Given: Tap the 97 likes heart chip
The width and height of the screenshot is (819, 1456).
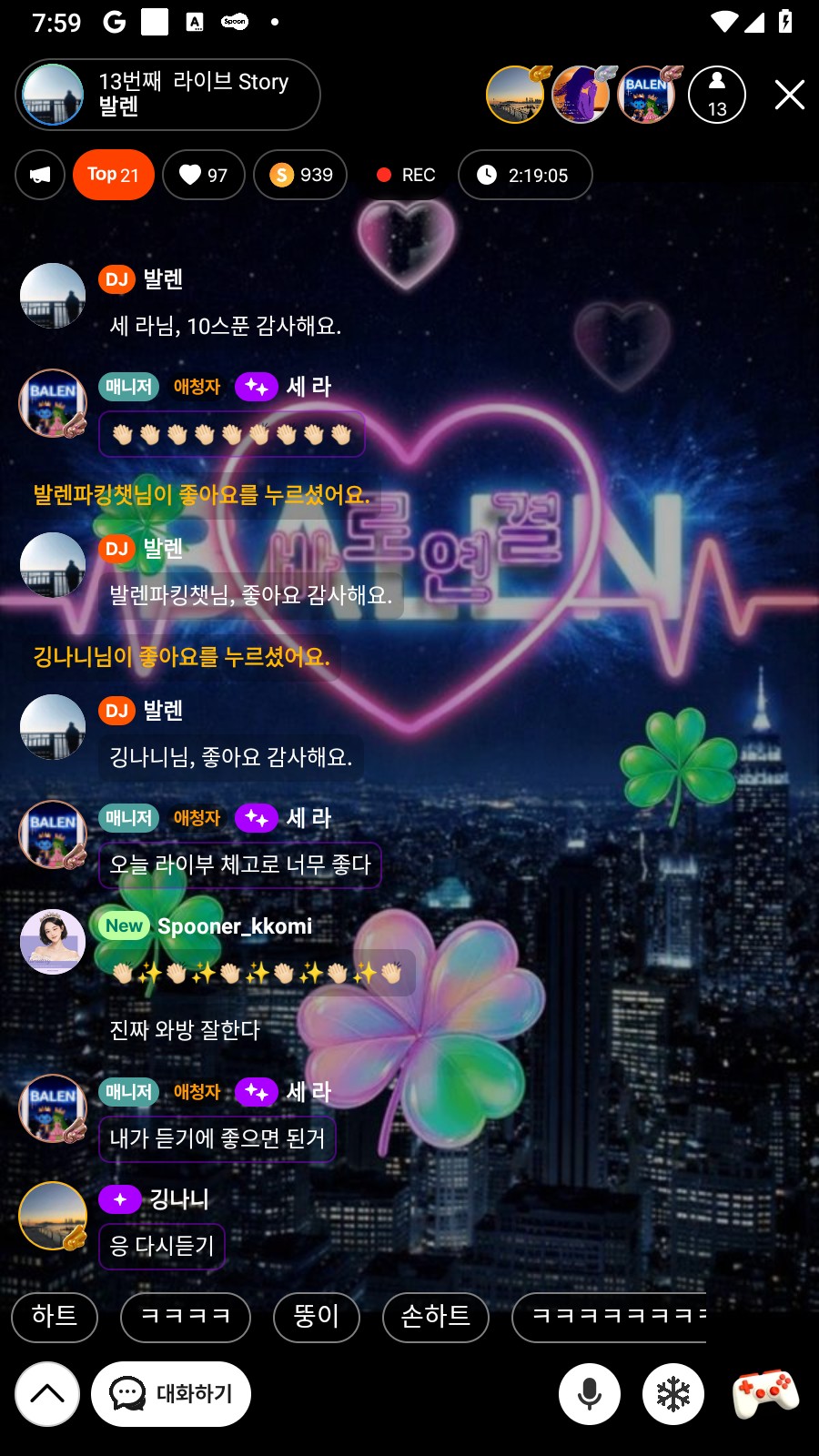Looking at the screenshot, I should (203, 175).
